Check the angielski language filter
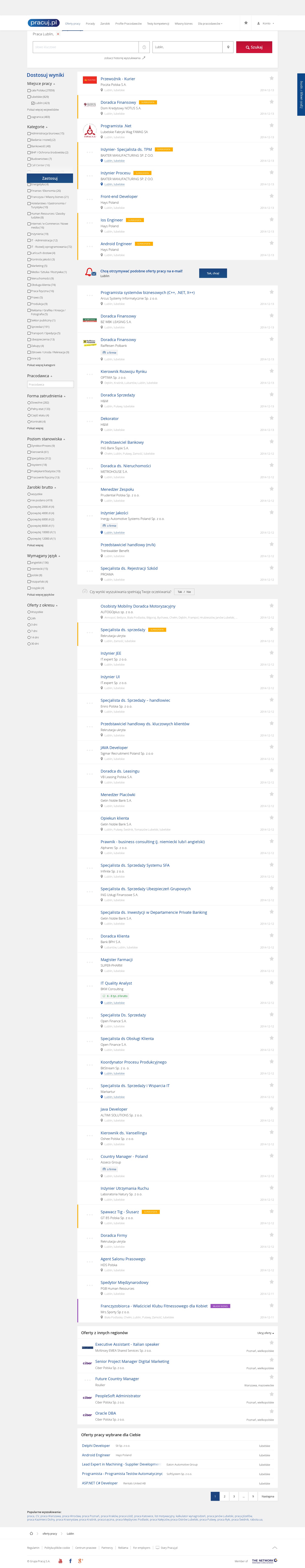305x1568 pixels. (x=29, y=562)
